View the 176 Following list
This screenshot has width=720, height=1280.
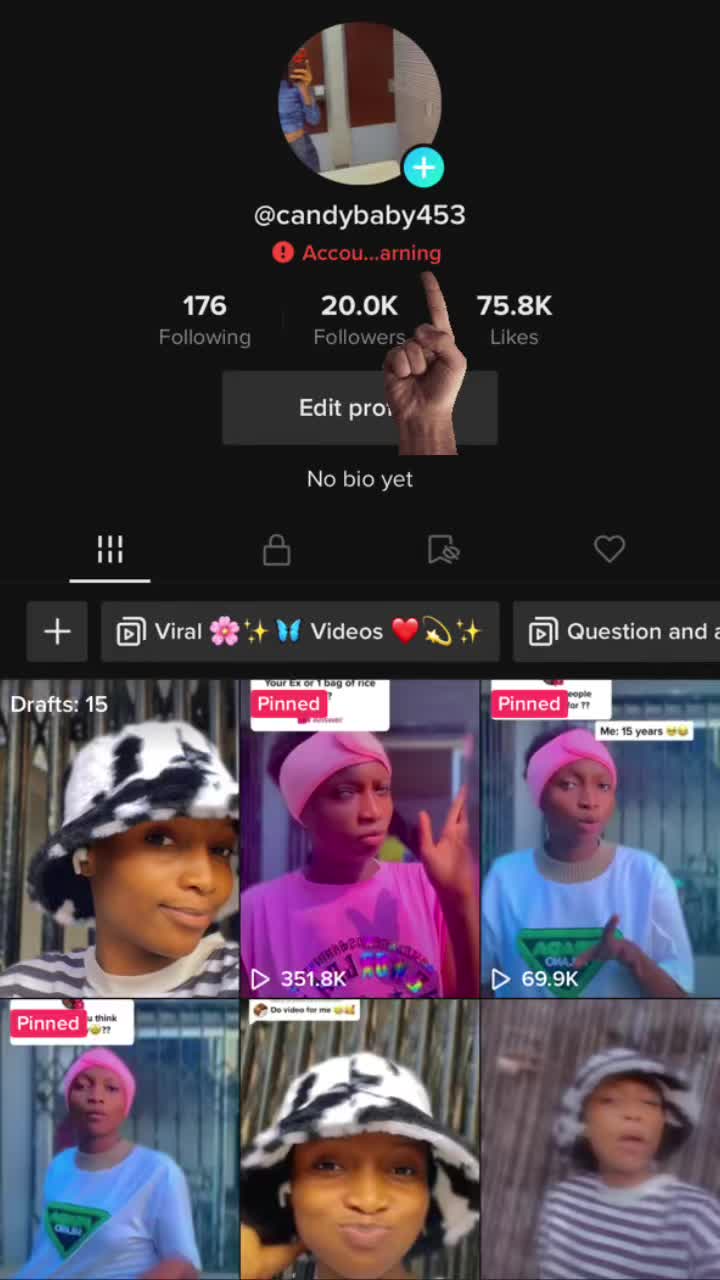pyautogui.click(x=204, y=319)
